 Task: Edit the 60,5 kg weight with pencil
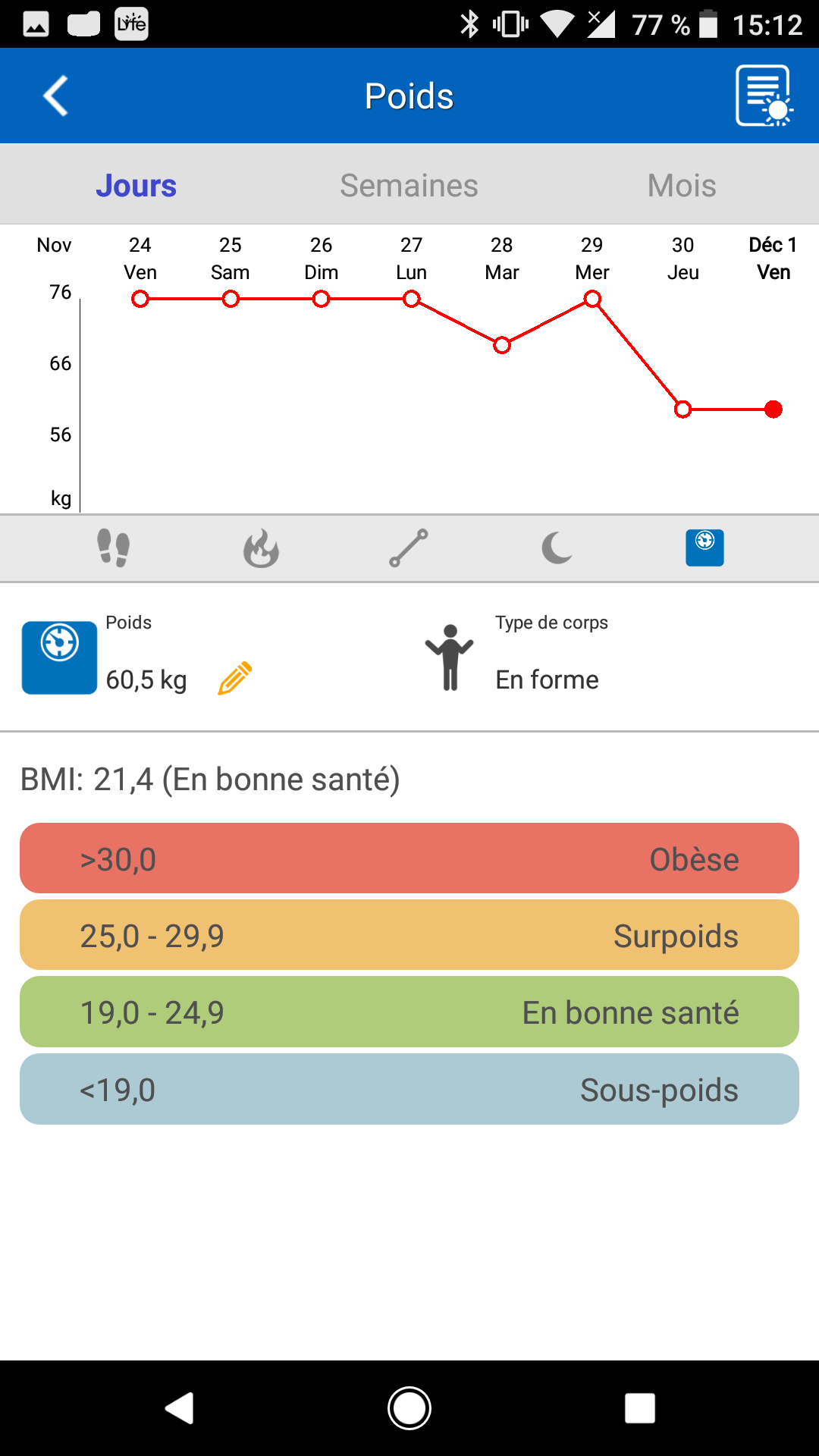234,679
